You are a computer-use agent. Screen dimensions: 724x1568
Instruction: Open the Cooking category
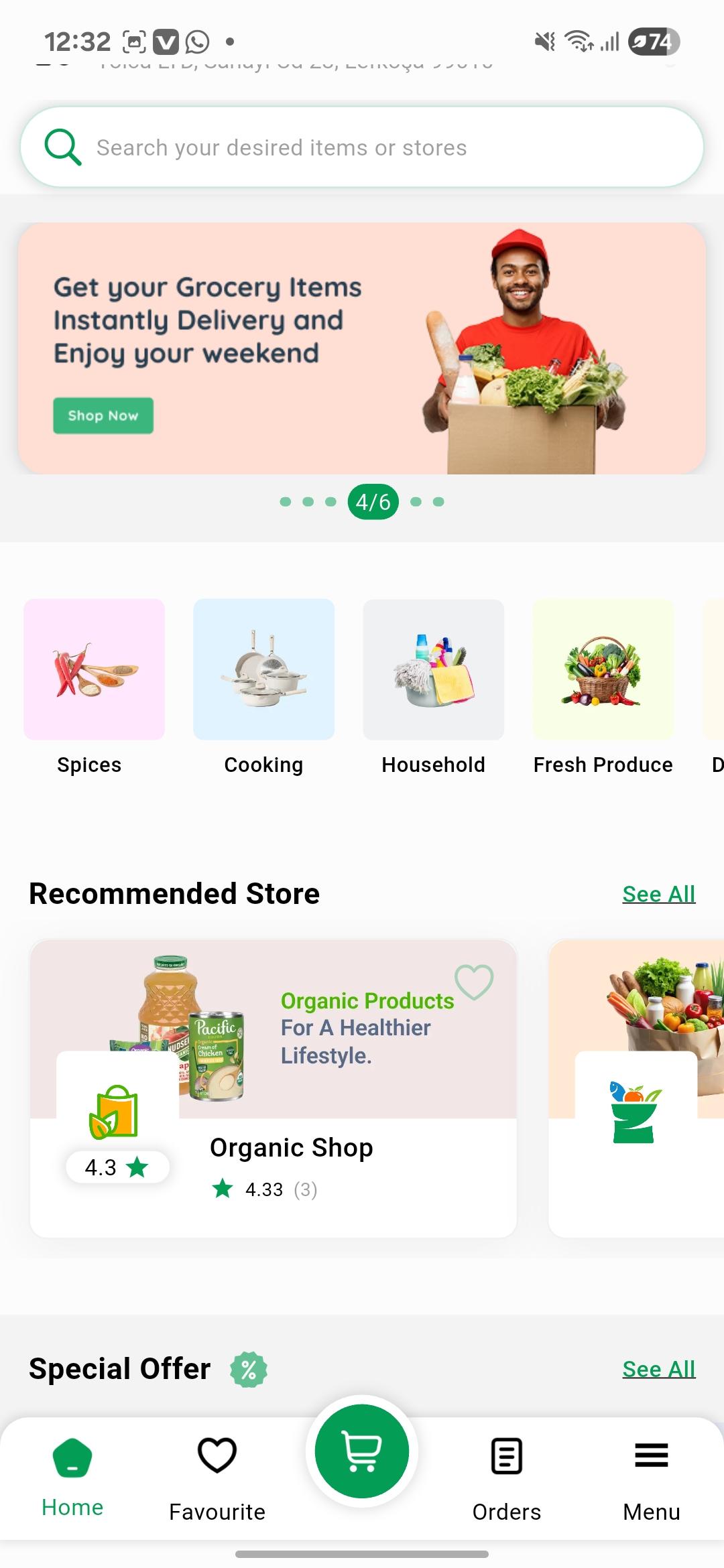[x=263, y=670]
